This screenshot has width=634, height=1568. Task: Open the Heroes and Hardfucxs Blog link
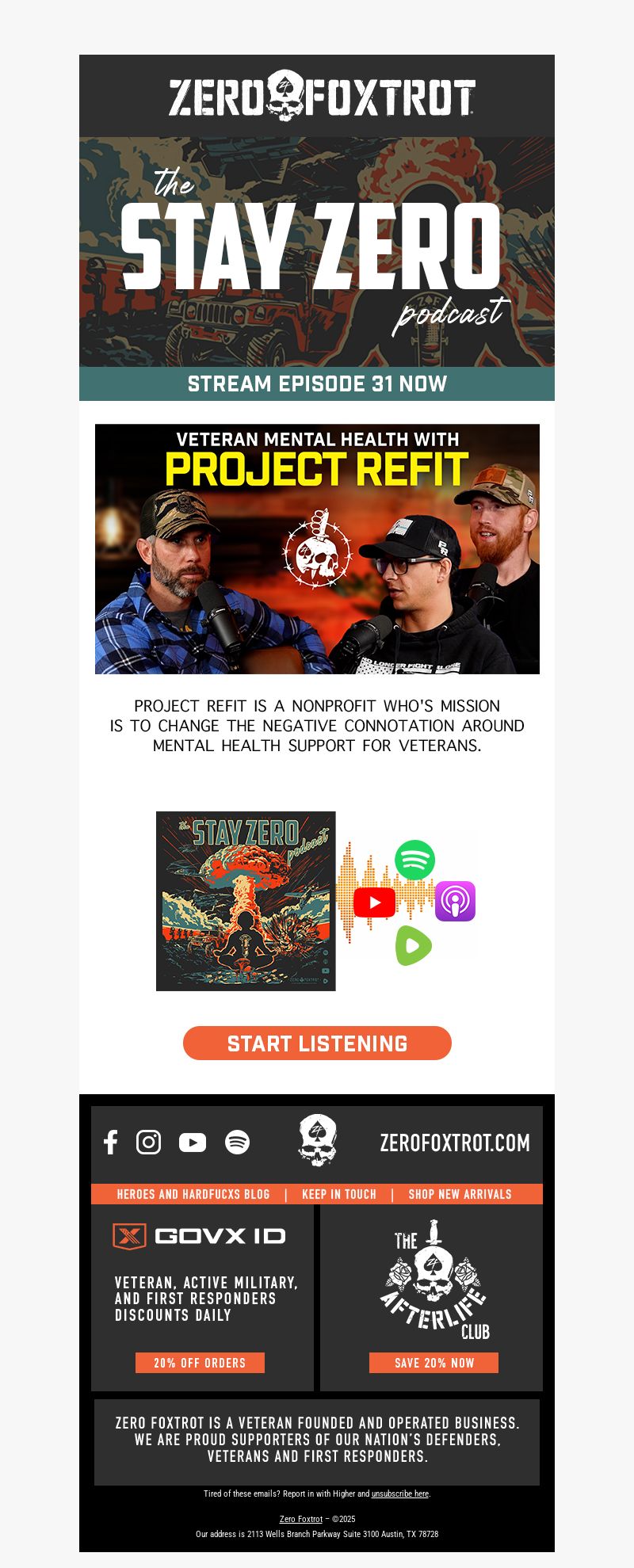193,1194
